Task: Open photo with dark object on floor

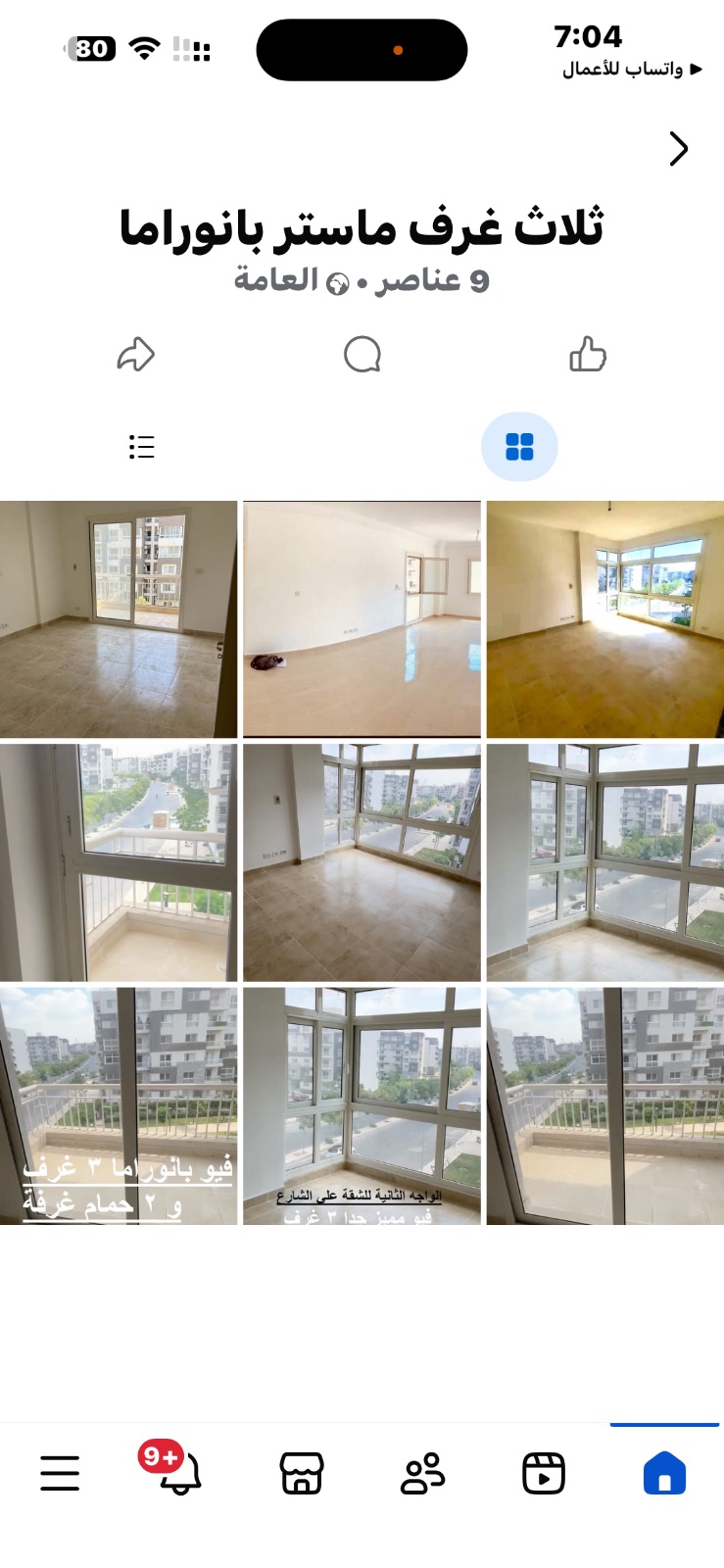Action: [362, 619]
